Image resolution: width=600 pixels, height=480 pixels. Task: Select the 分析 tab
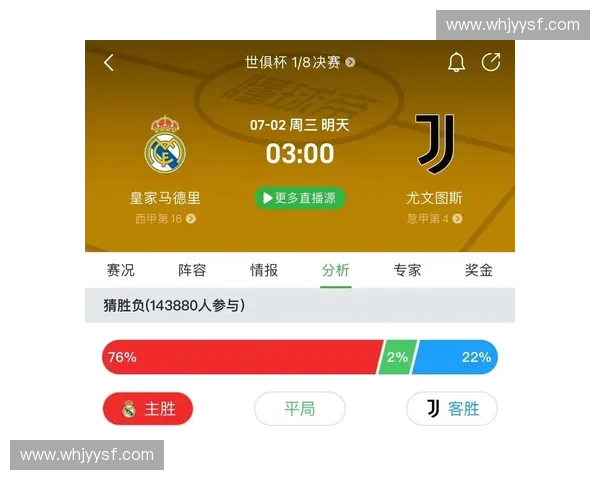[335, 270]
